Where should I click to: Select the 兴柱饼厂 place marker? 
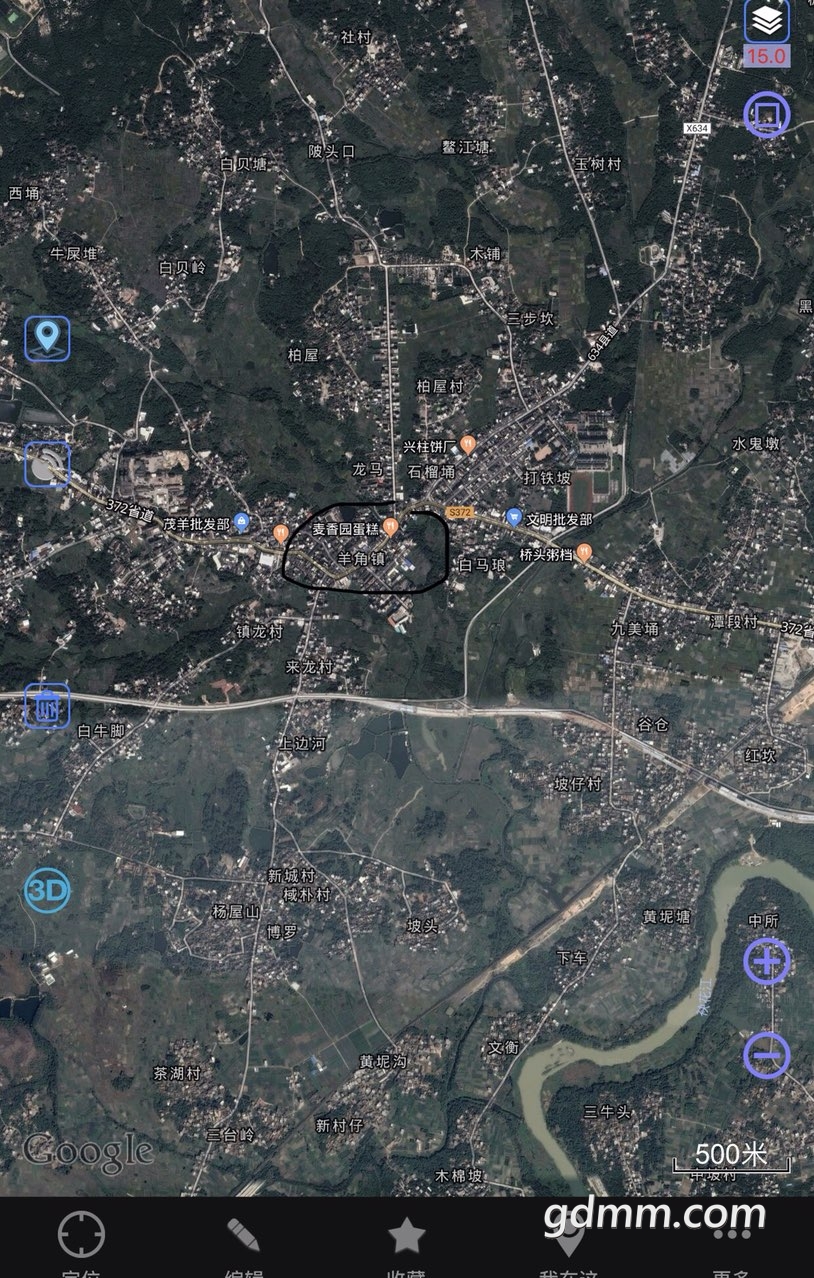(468, 445)
